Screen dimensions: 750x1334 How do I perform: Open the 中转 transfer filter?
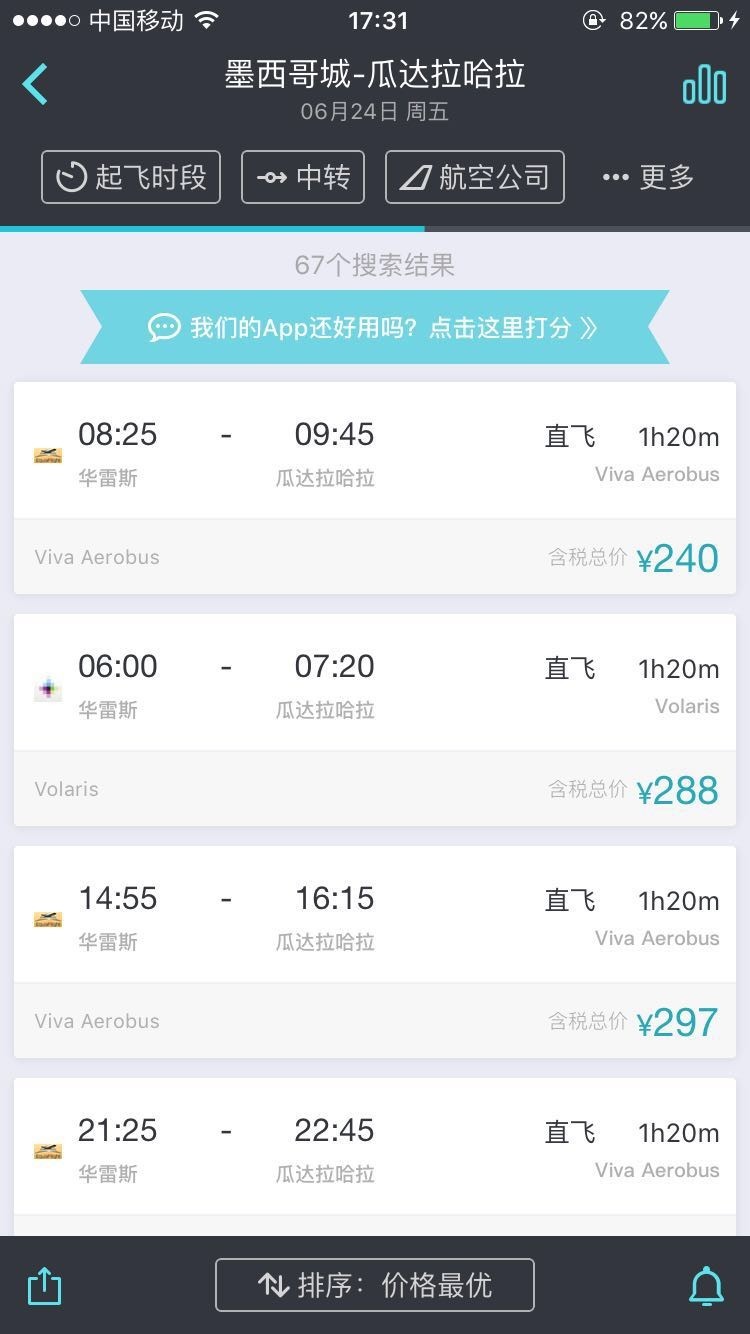tap(302, 176)
